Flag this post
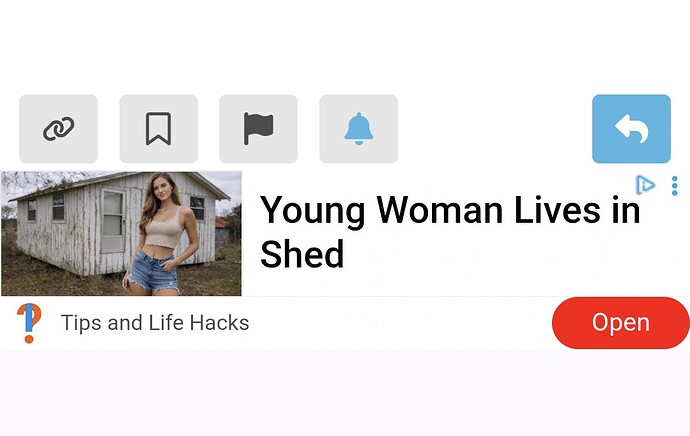 click(258, 129)
